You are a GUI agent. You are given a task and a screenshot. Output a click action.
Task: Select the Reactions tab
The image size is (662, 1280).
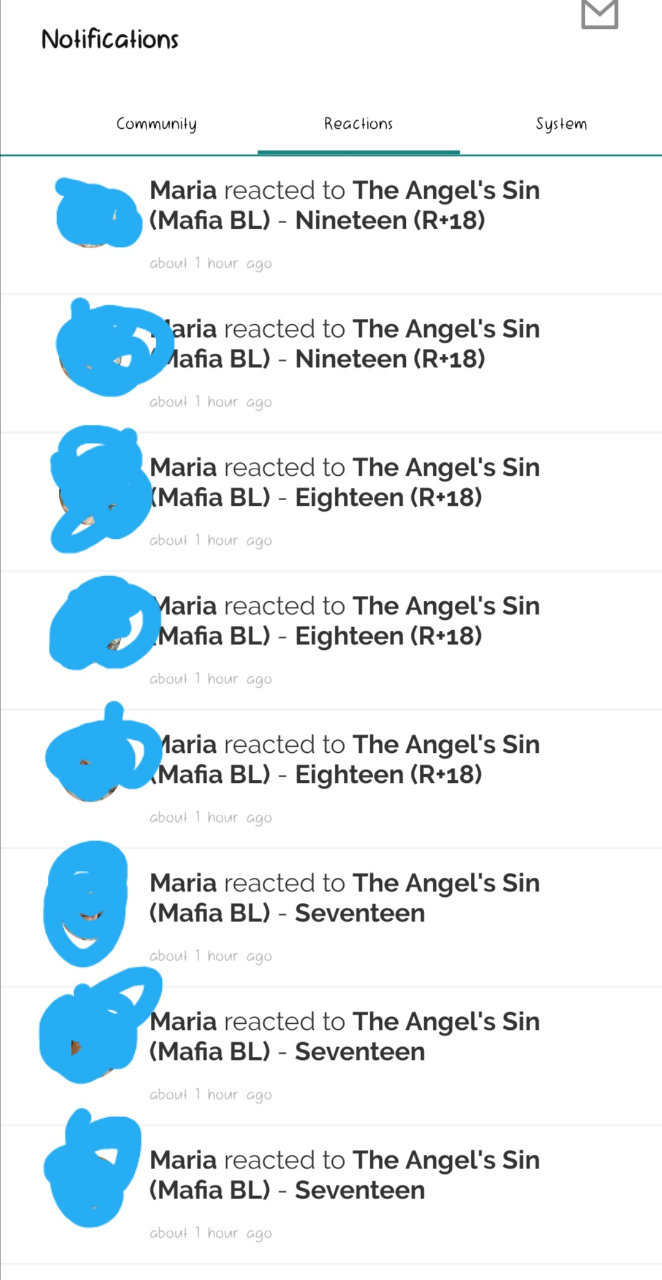pos(358,124)
